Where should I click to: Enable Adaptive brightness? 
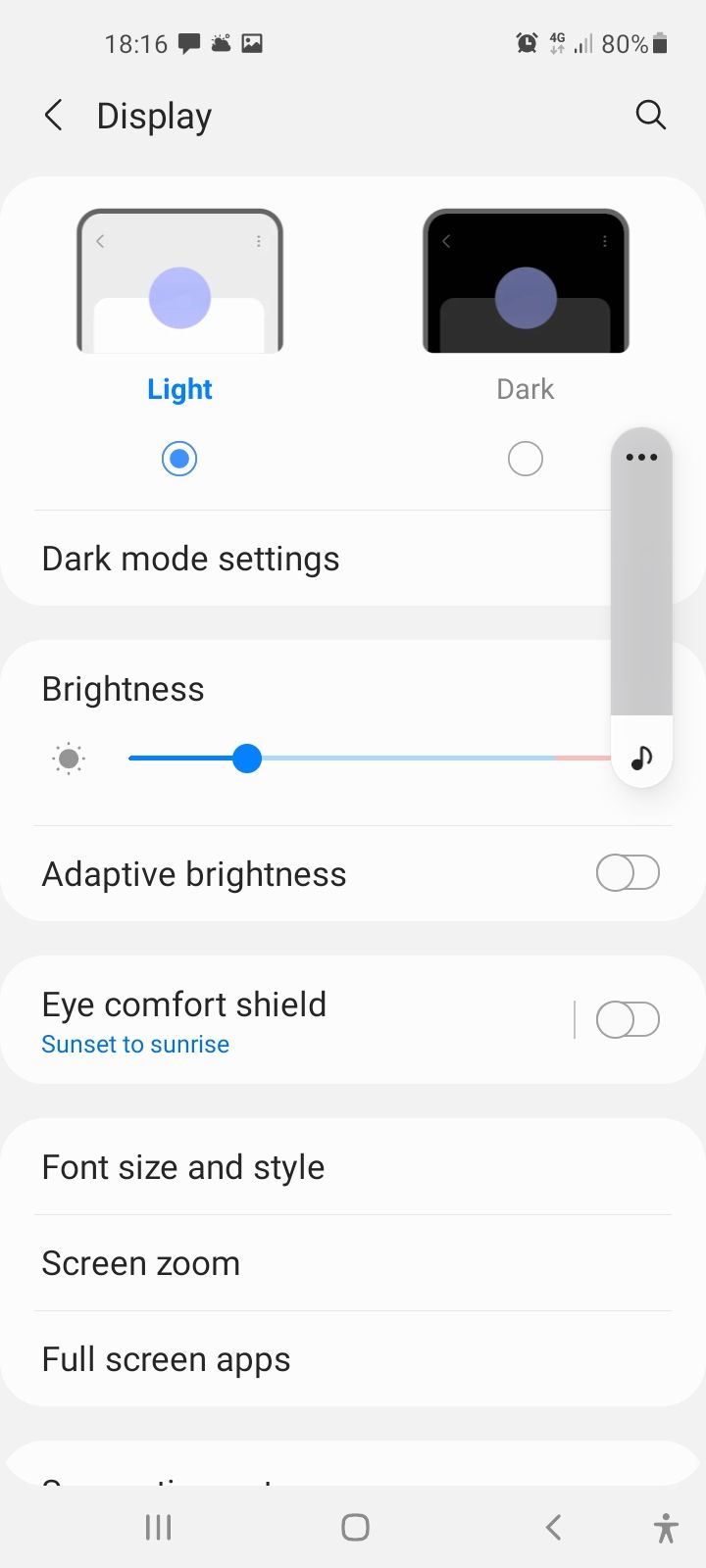pos(628,872)
